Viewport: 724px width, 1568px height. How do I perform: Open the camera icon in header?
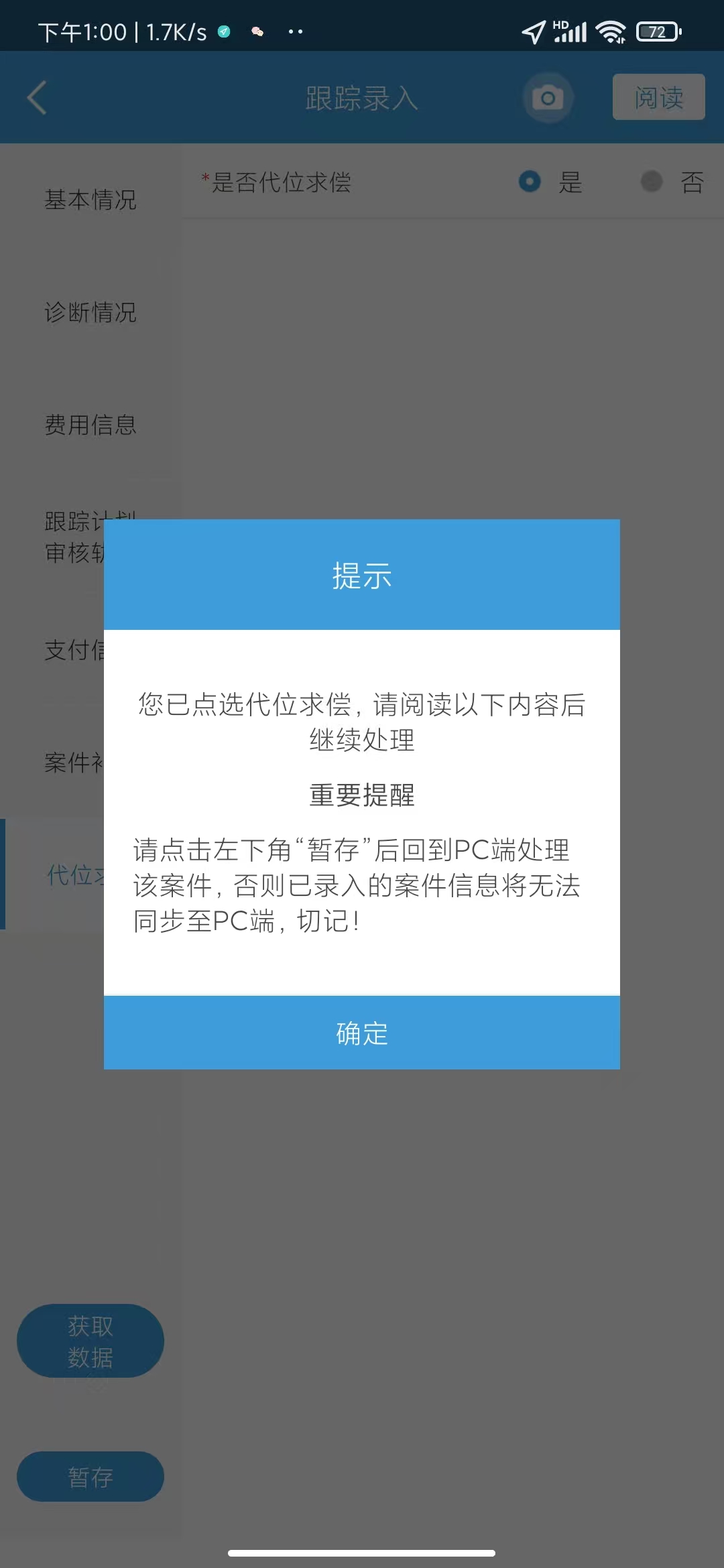click(548, 98)
